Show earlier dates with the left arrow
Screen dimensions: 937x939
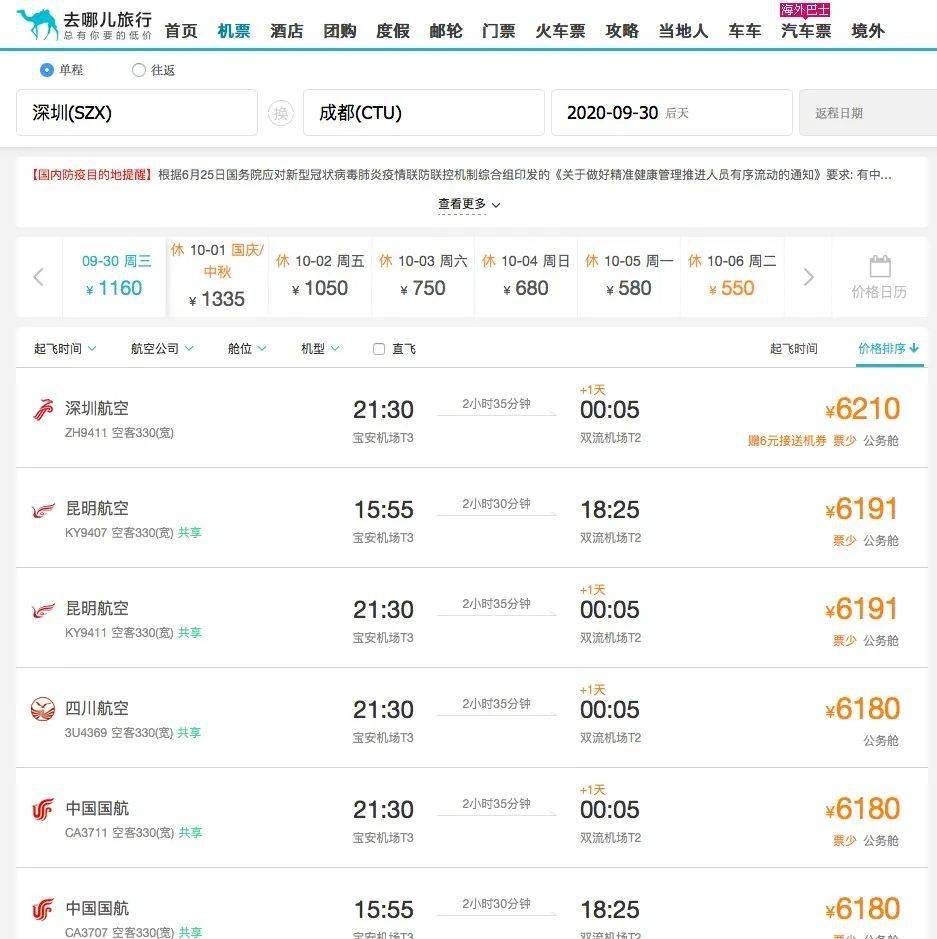(38, 277)
